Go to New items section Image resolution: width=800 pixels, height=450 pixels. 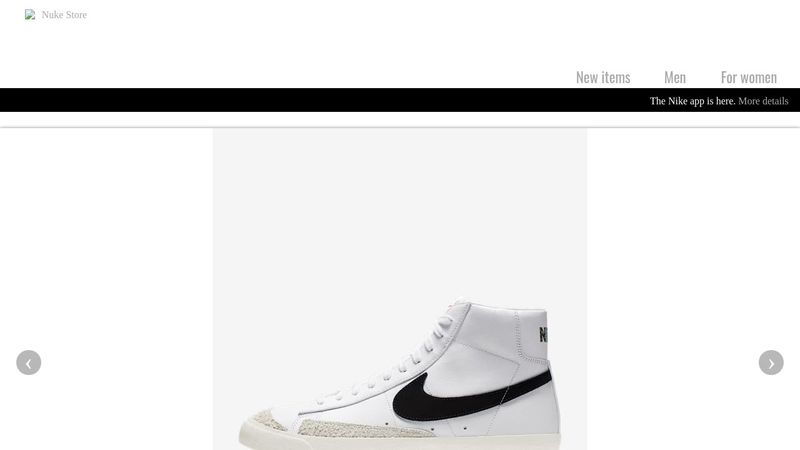pyautogui.click(x=603, y=77)
